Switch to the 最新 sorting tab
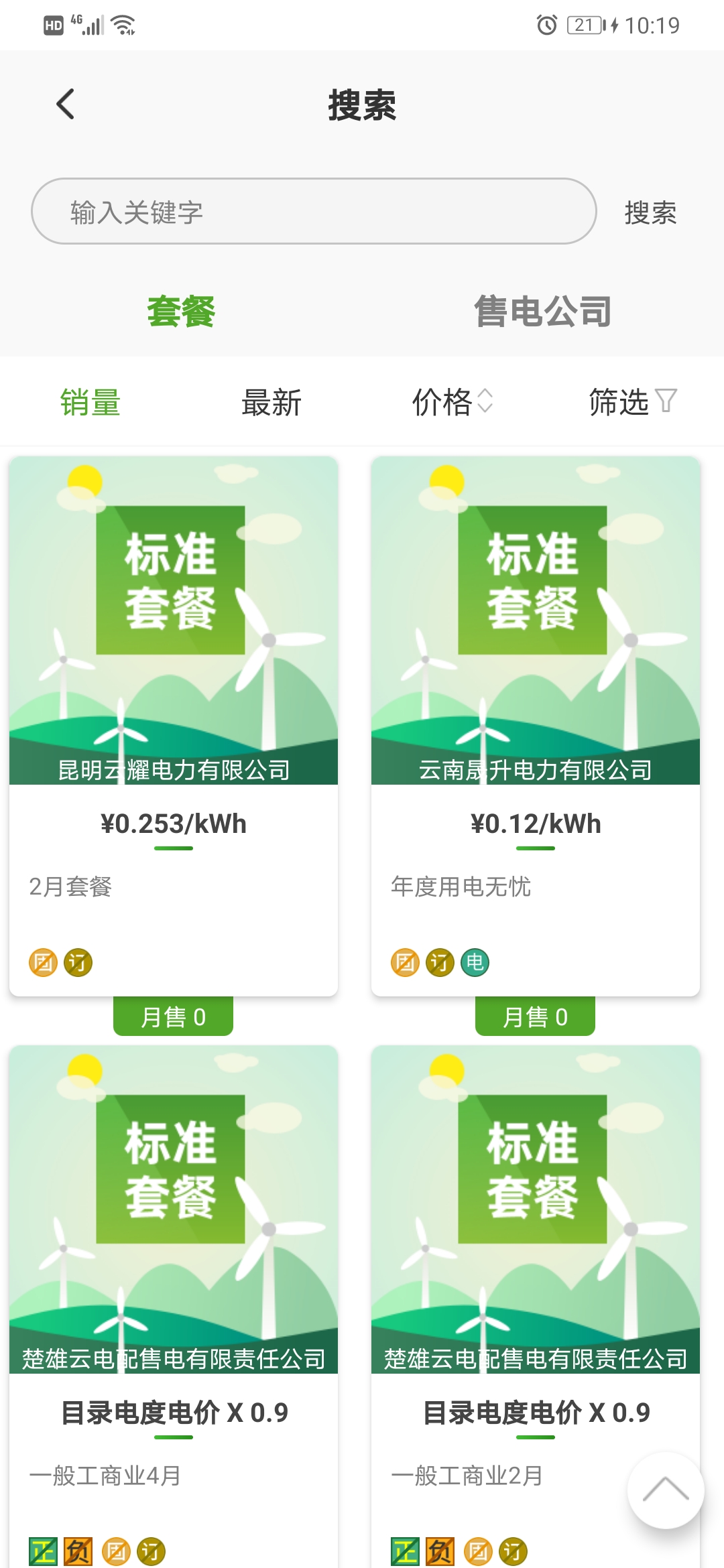 coord(271,402)
